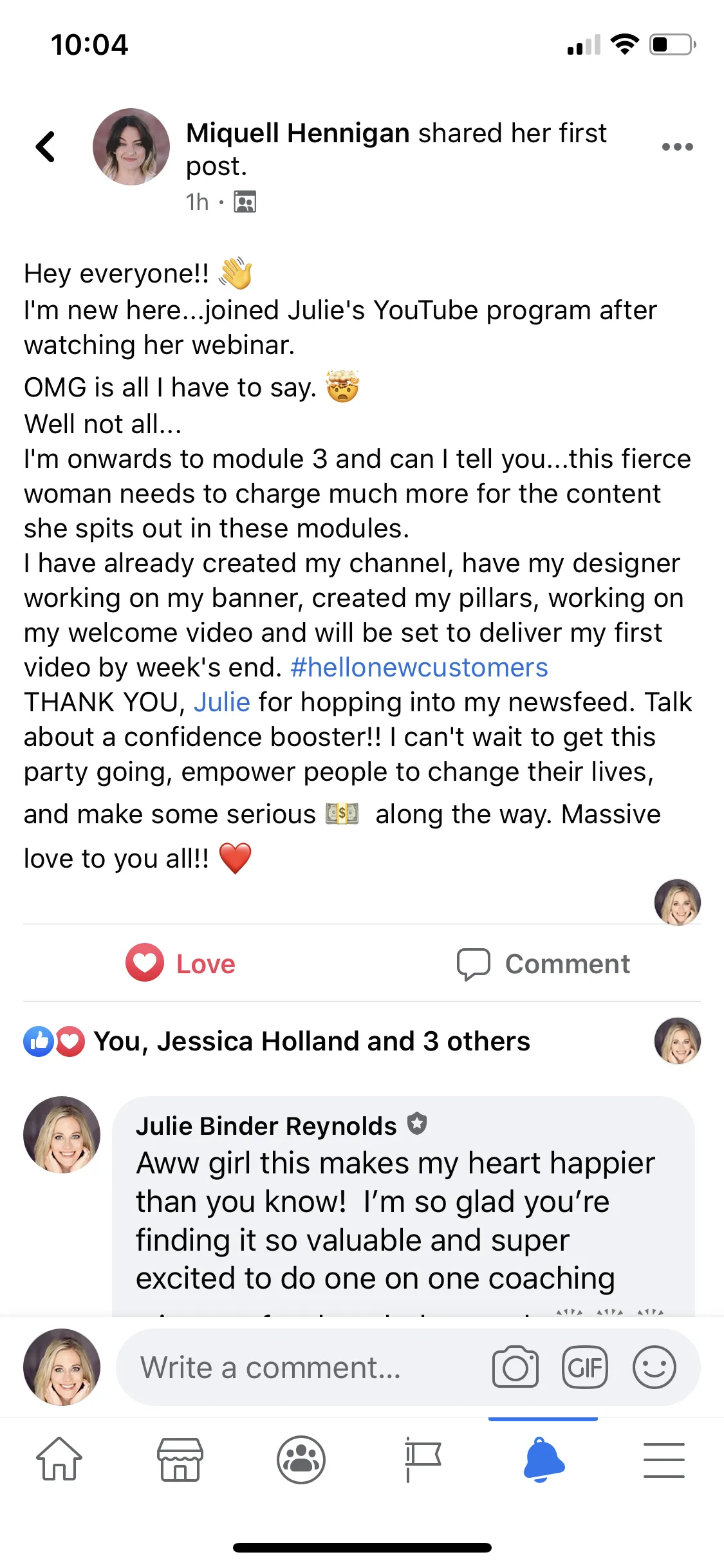Open the hamburger menu tab
This screenshot has width=724, height=1568.
(x=664, y=1460)
